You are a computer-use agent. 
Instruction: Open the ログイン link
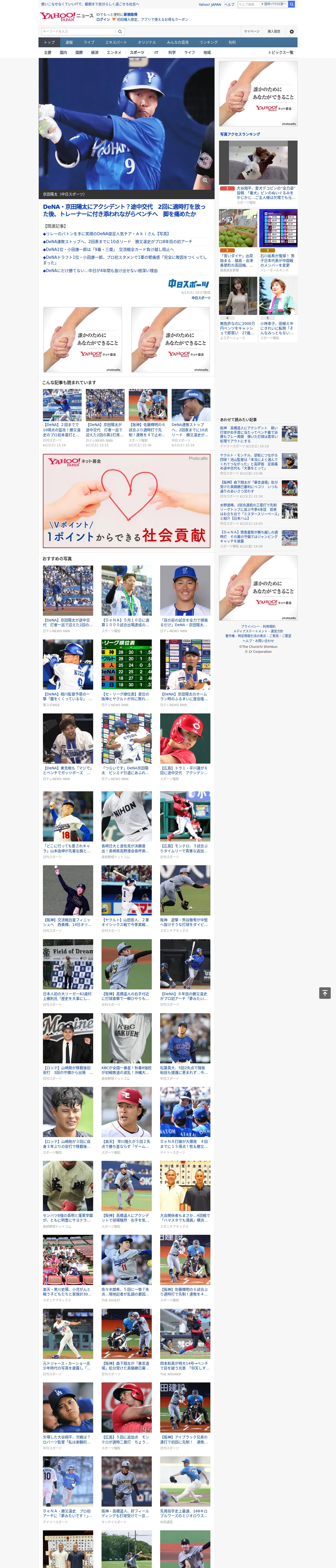pyautogui.click(x=103, y=20)
